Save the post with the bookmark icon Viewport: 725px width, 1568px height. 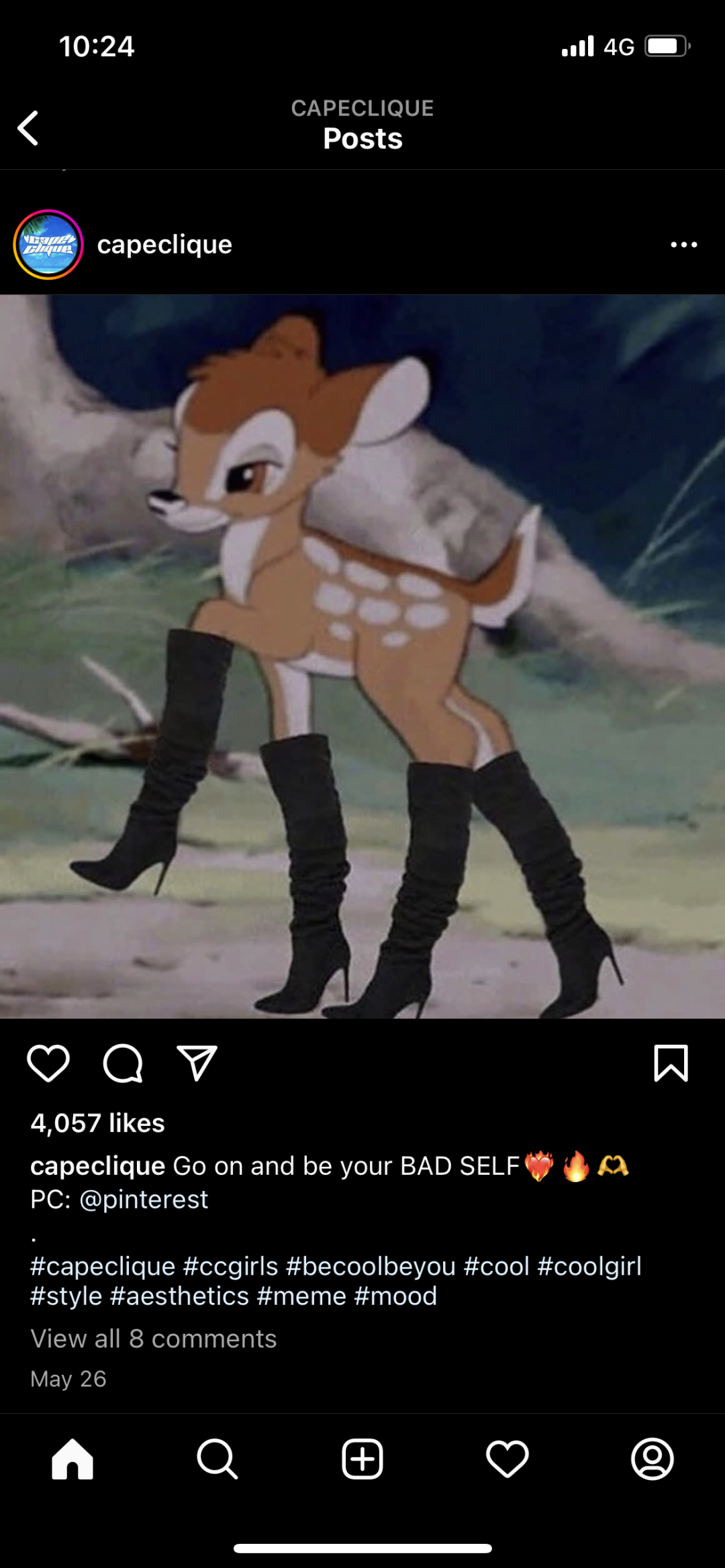[671, 1063]
